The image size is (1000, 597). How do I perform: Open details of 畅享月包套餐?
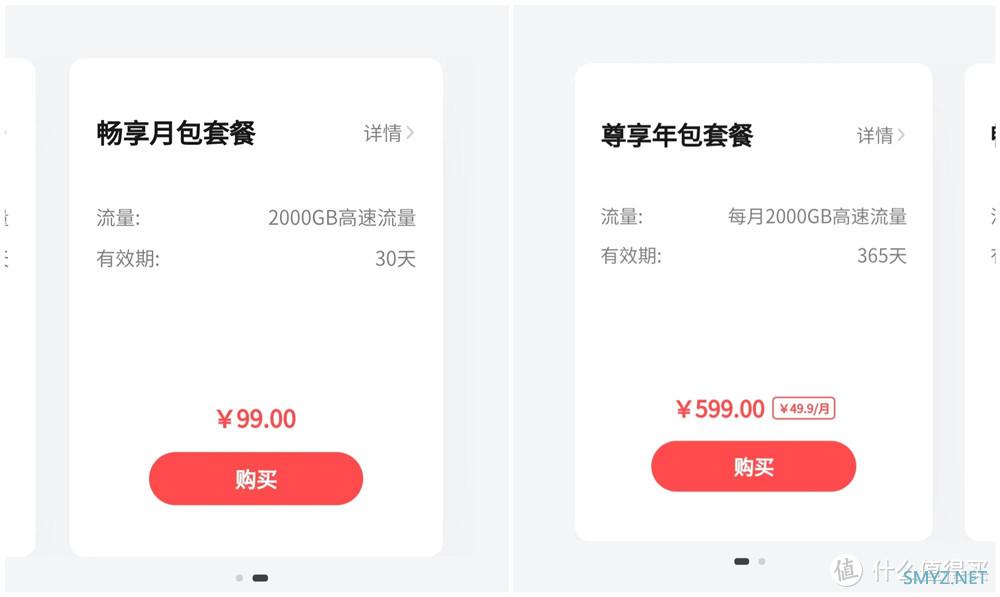pyautogui.click(x=388, y=133)
